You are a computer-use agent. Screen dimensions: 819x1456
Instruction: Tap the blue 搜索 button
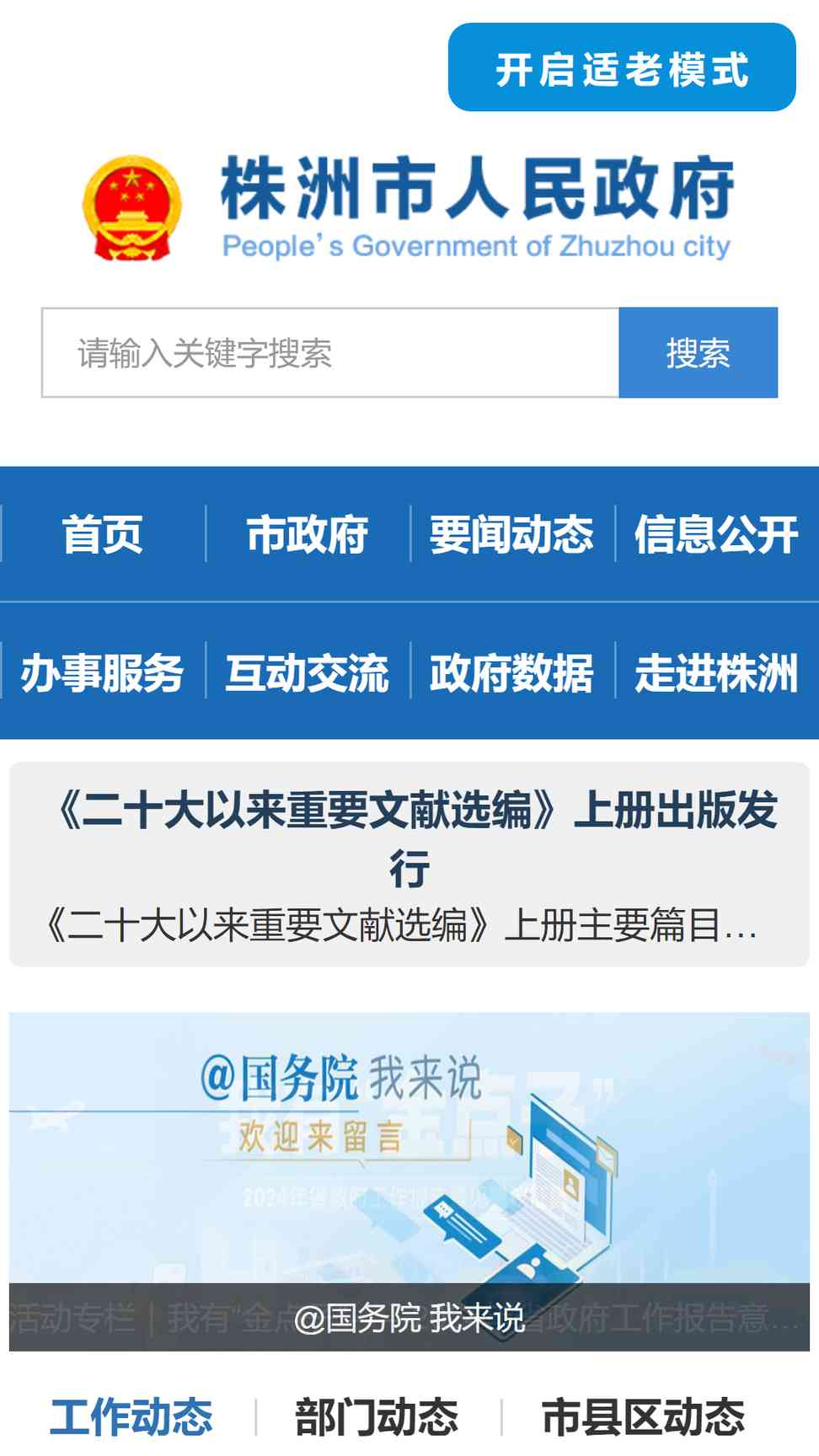tap(698, 352)
